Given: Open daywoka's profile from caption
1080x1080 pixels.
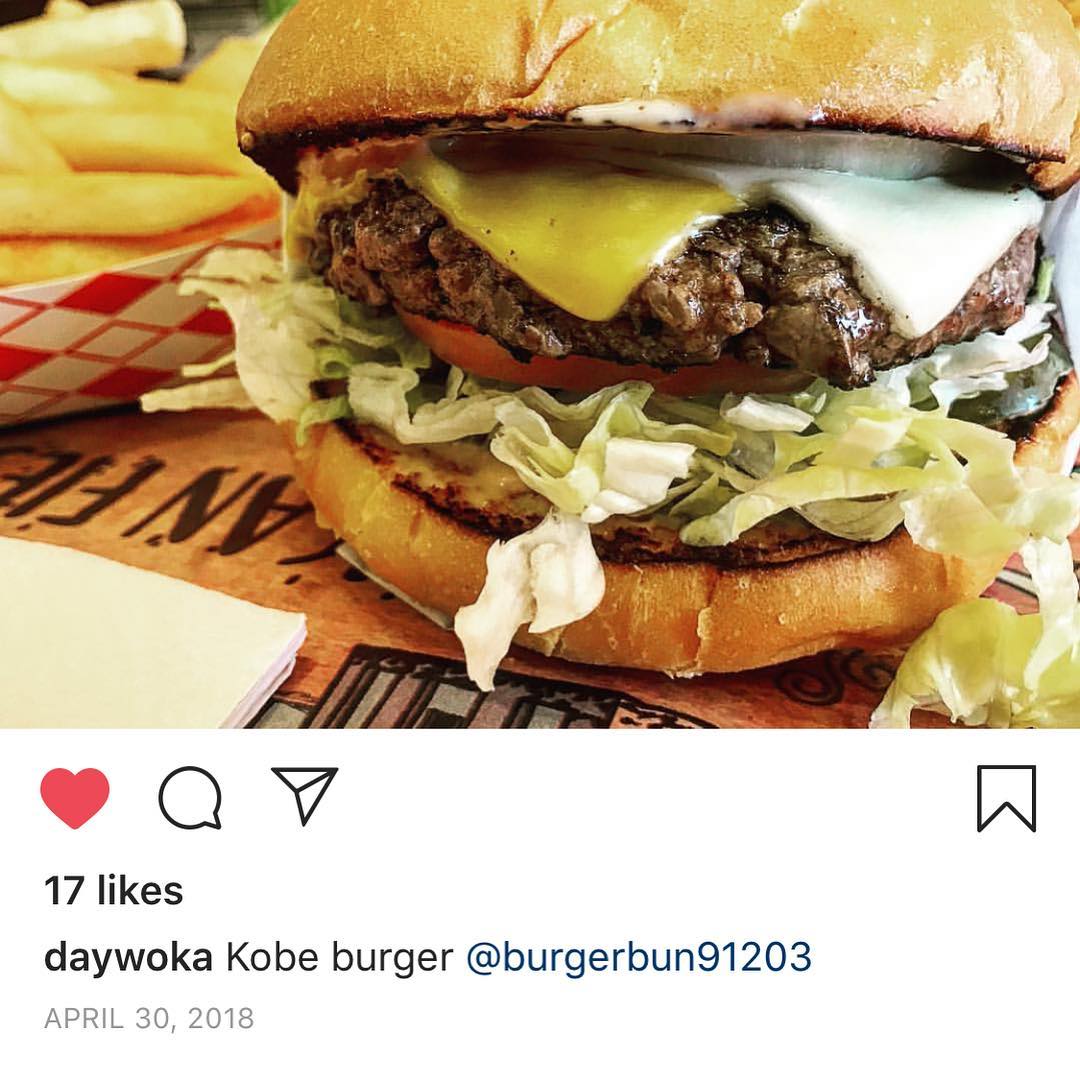Looking at the screenshot, I should coord(128,957).
